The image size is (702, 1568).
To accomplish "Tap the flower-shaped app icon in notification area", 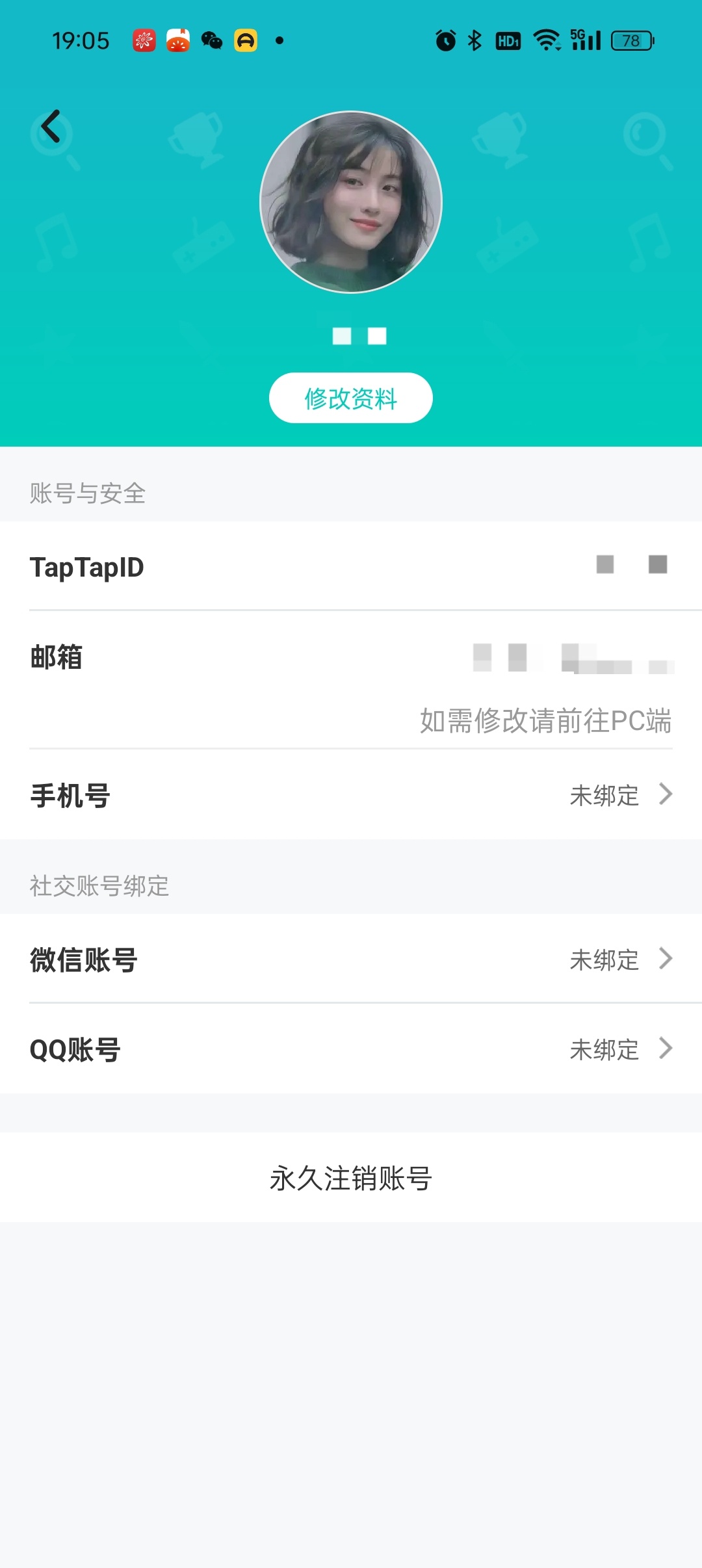I will click(143, 40).
